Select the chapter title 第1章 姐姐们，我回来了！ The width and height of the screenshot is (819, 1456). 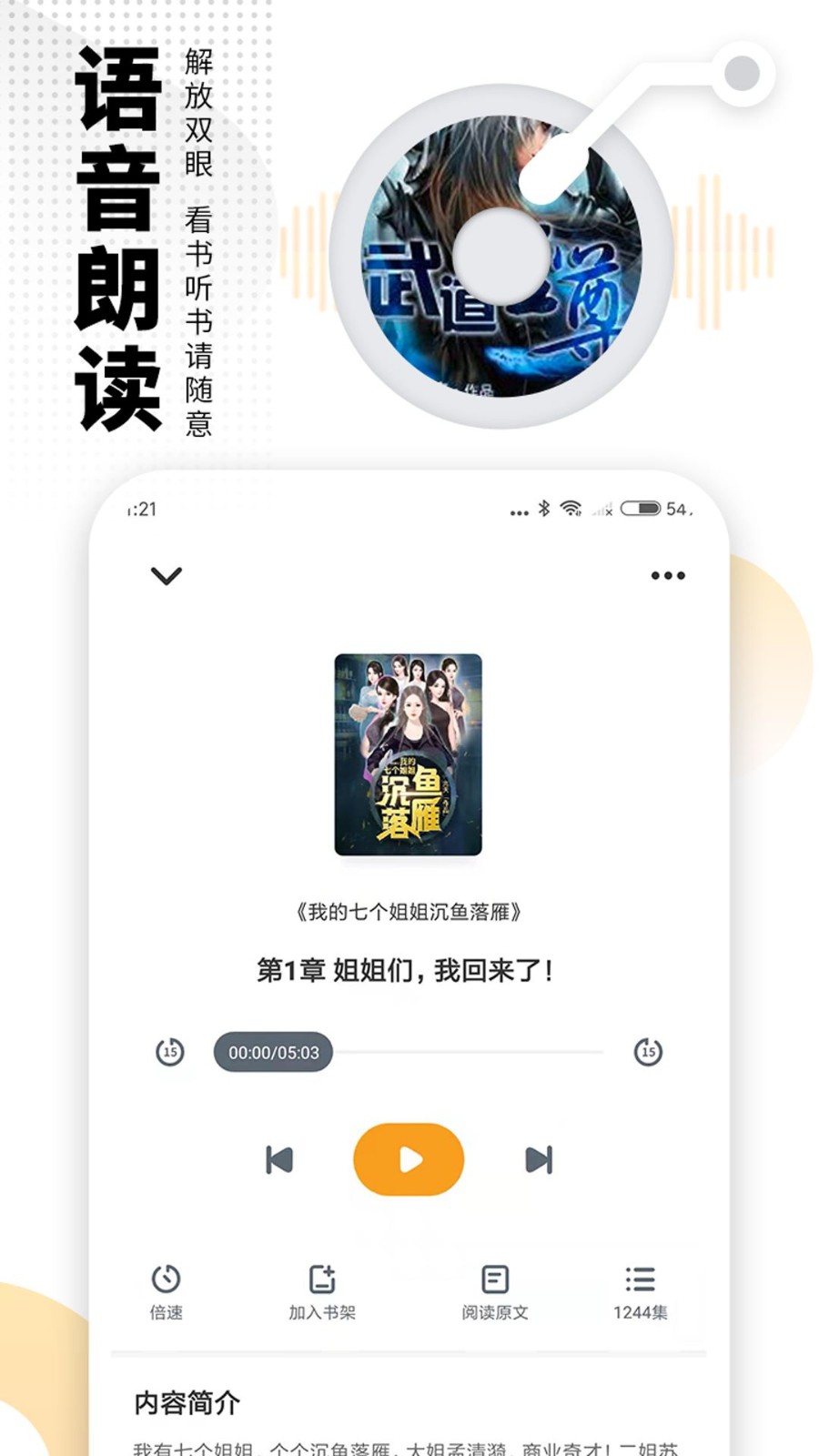pos(409,971)
